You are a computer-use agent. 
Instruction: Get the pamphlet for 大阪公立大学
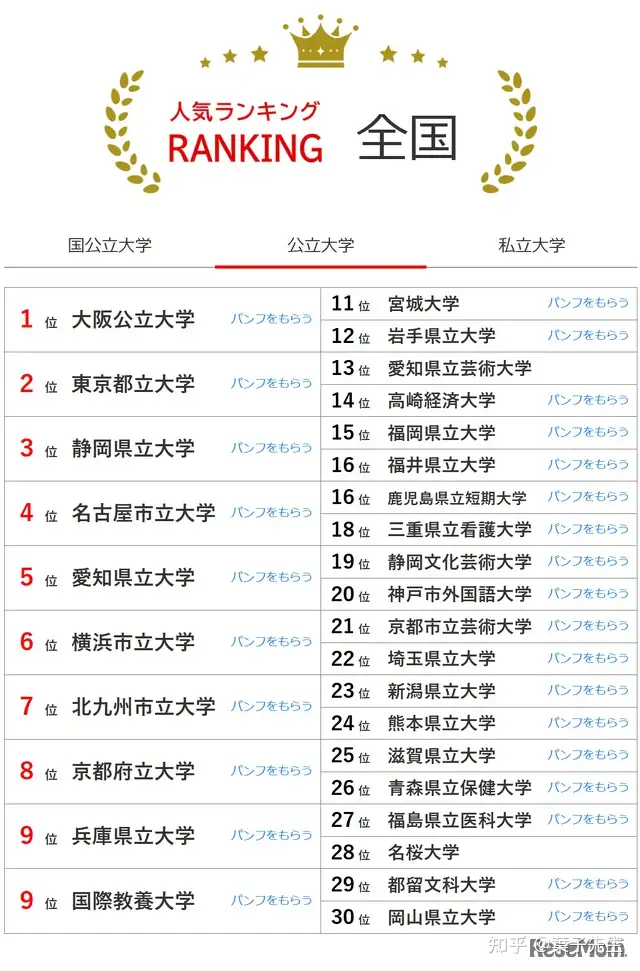pos(271,319)
